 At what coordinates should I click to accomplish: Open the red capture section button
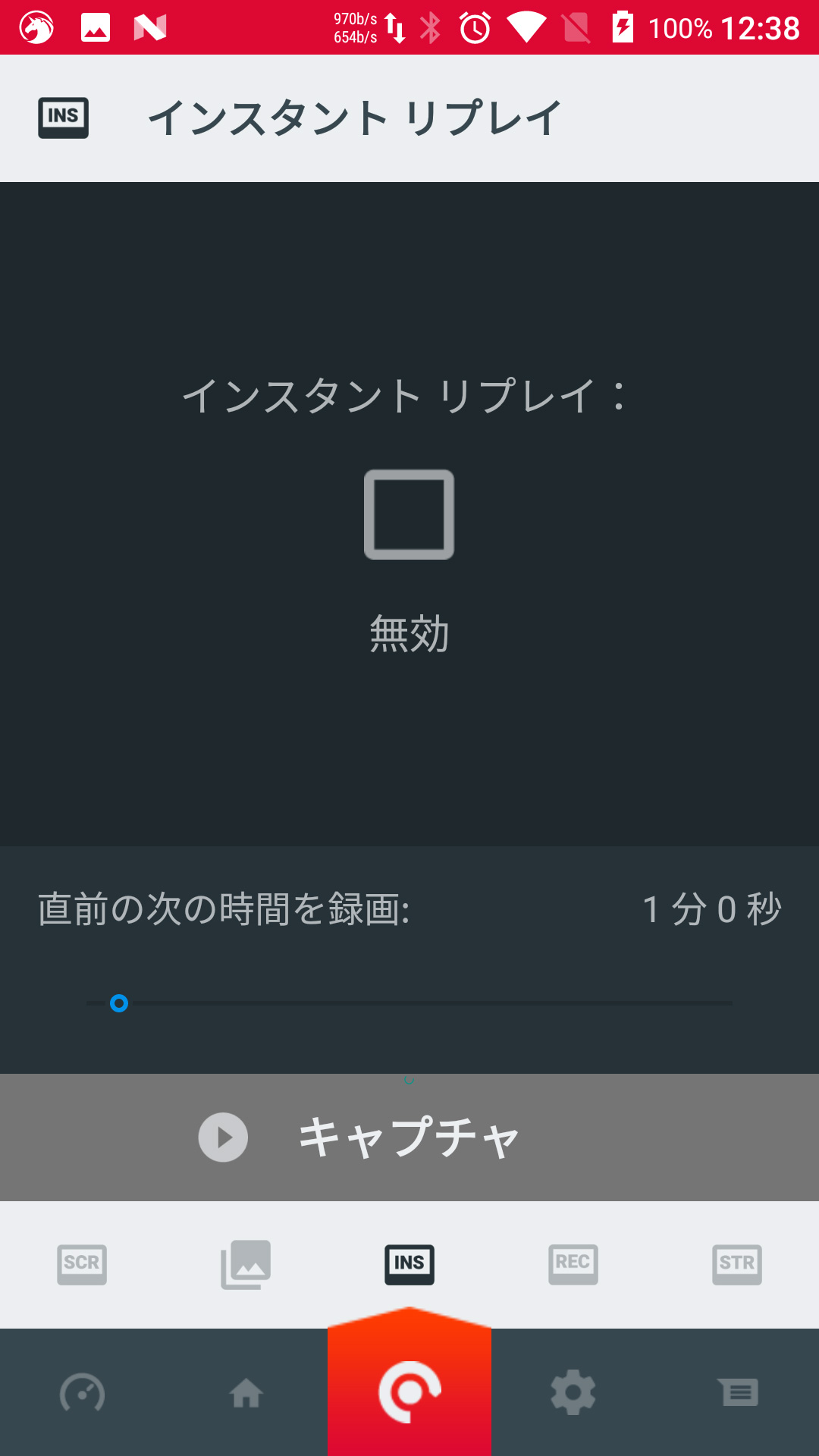(x=409, y=1392)
